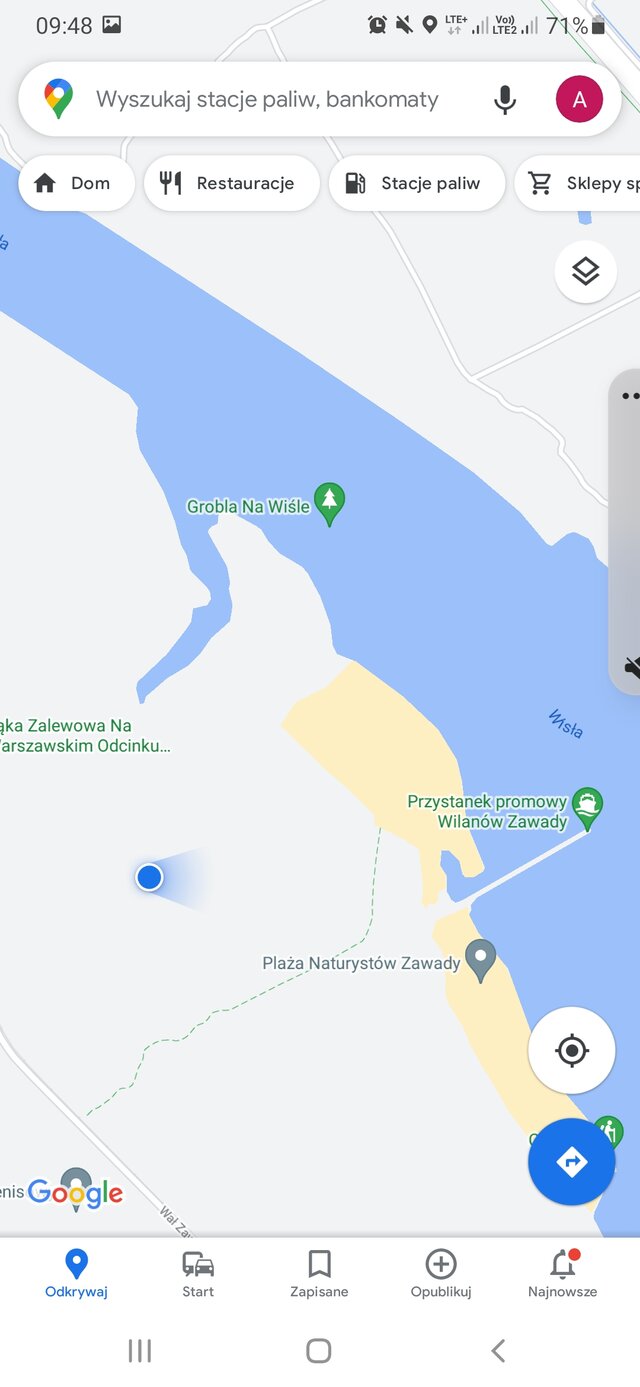The height and width of the screenshot is (1387, 640).
Task: Open the Najnowsze updates tab
Action: point(562,1273)
